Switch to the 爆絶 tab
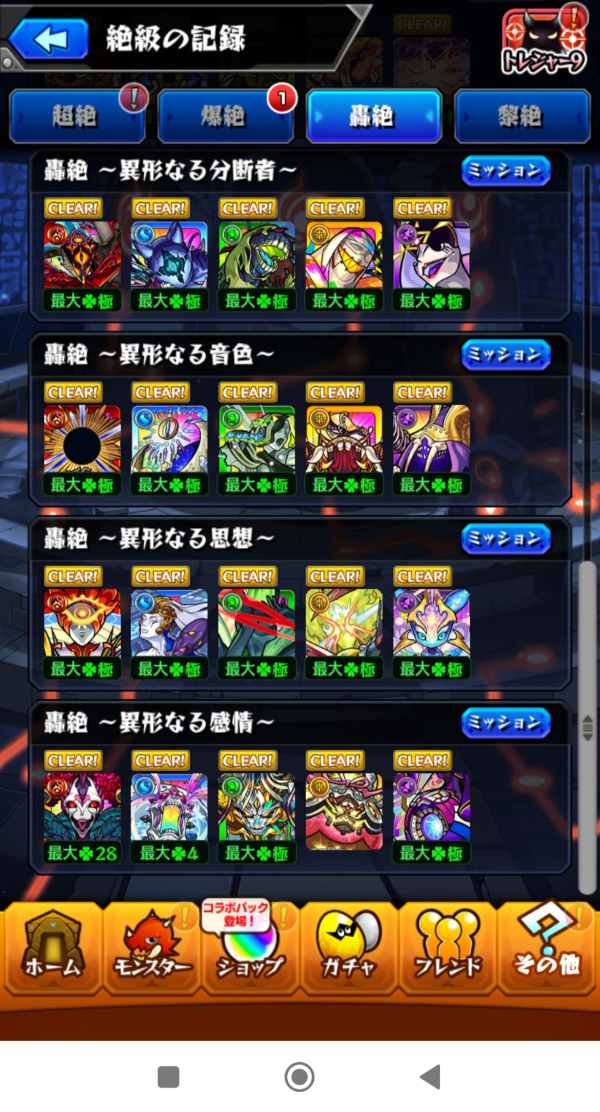The width and height of the screenshot is (600, 1112). pos(225,116)
